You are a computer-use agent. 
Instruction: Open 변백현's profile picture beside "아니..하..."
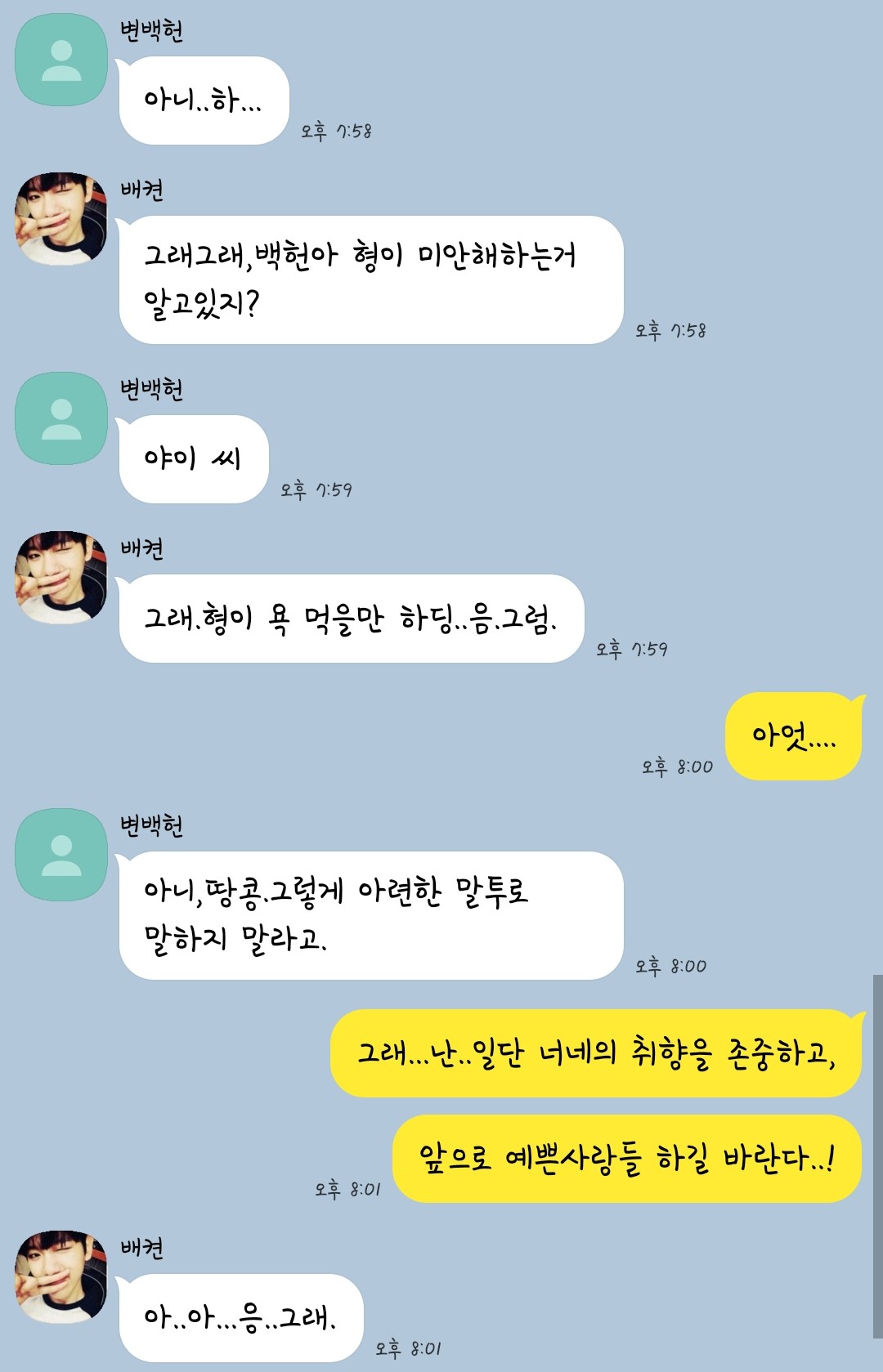(x=61, y=60)
